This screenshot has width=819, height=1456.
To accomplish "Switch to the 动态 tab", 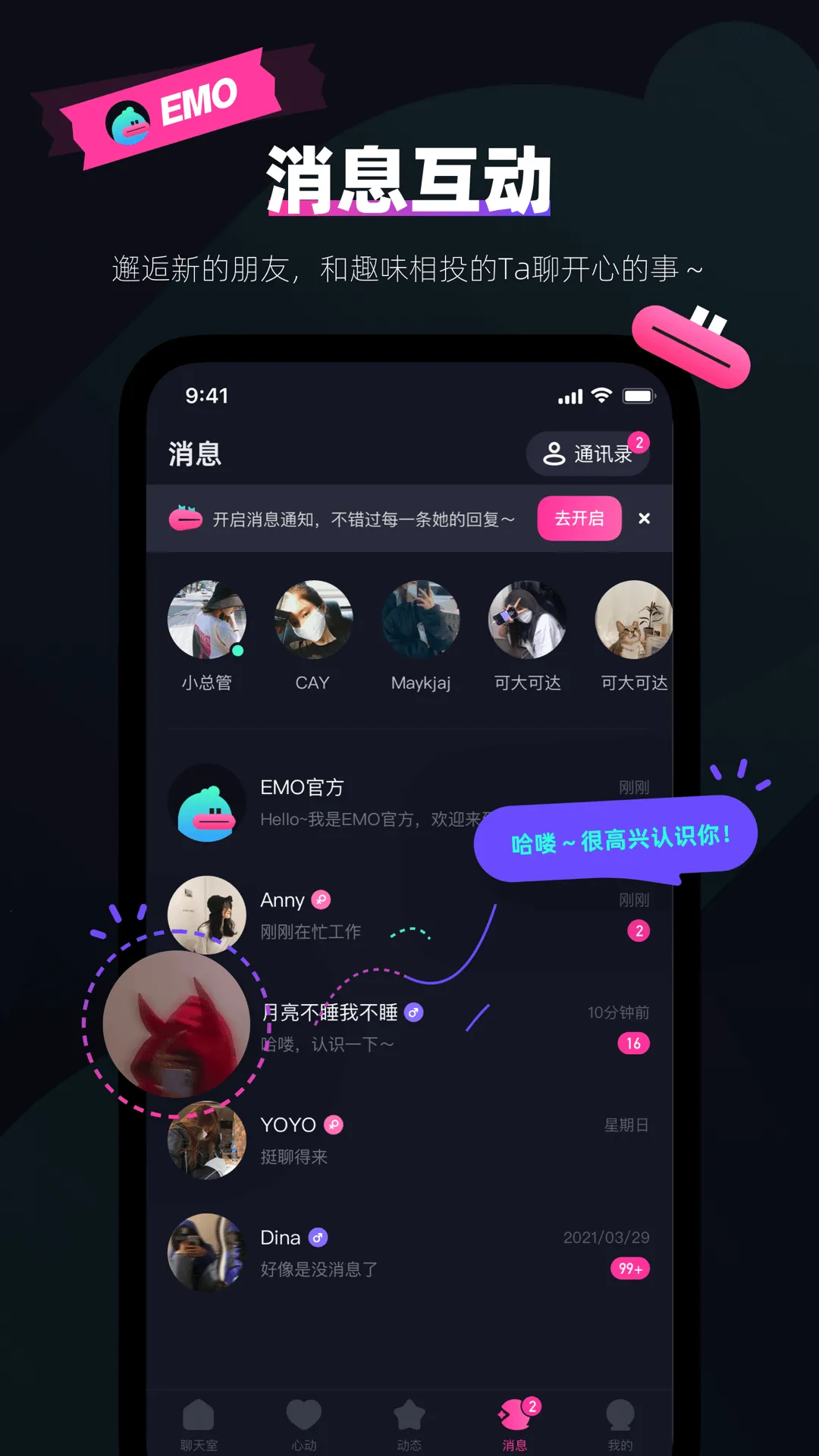I will click(x=409, y=1422).
